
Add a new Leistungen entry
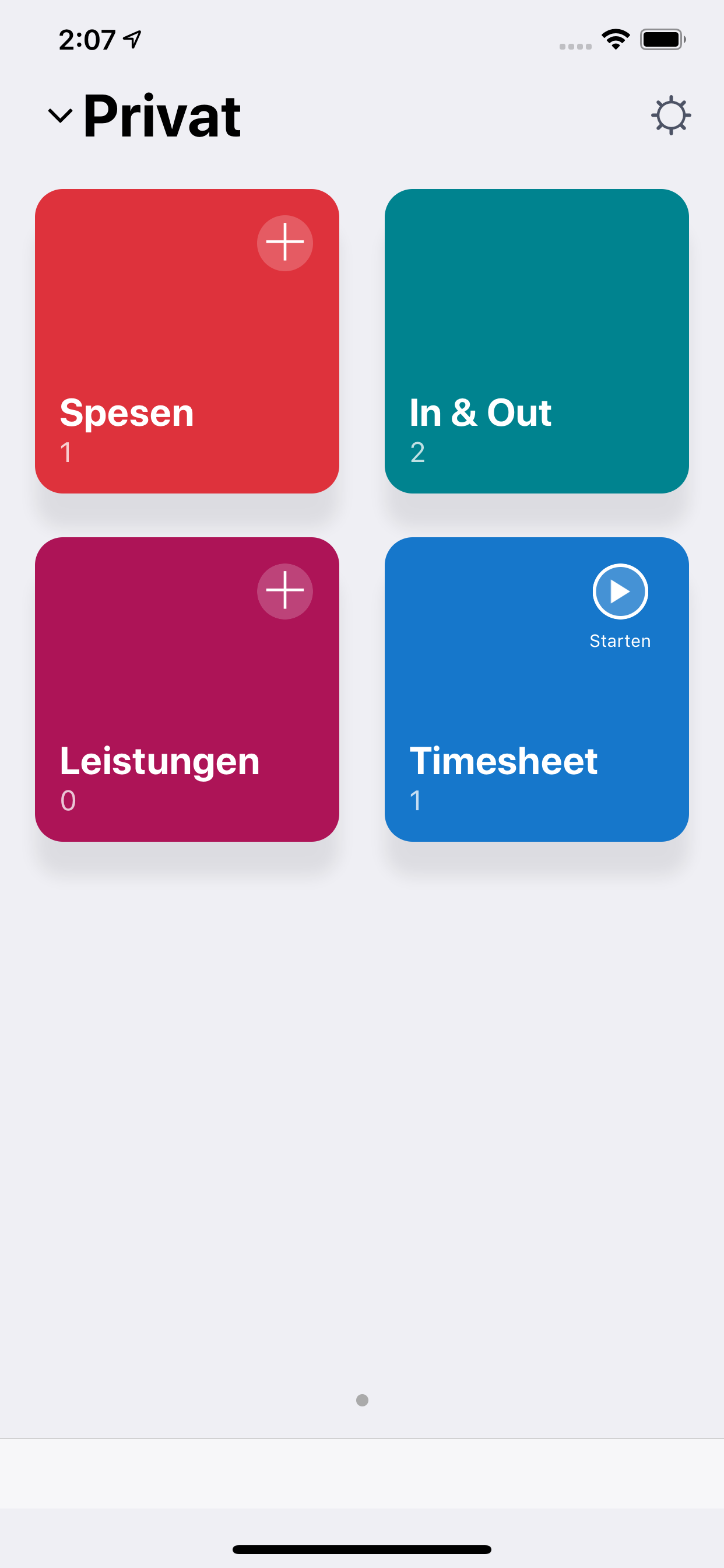tap(284, 591)
